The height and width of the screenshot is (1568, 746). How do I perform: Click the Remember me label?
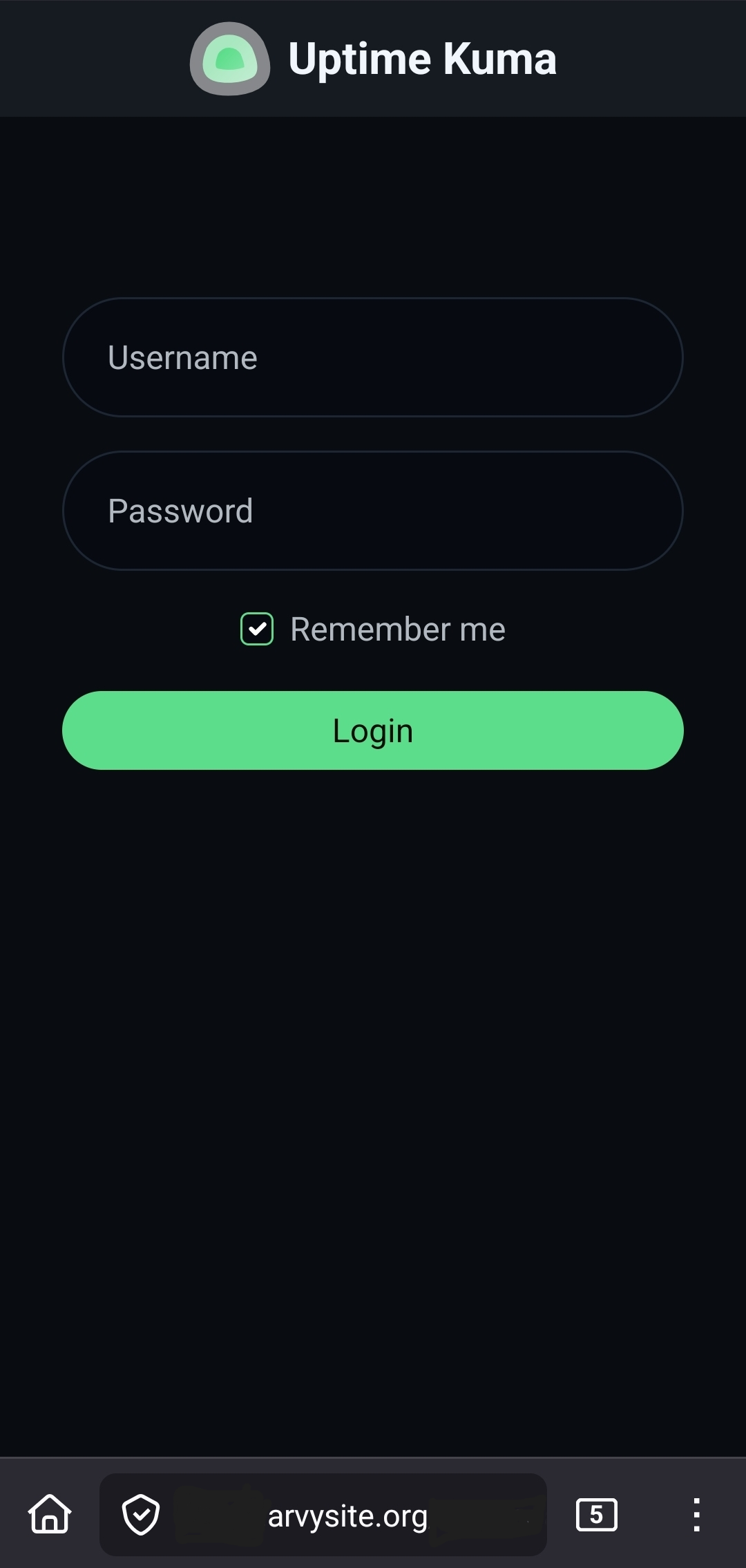pos(397,629)
